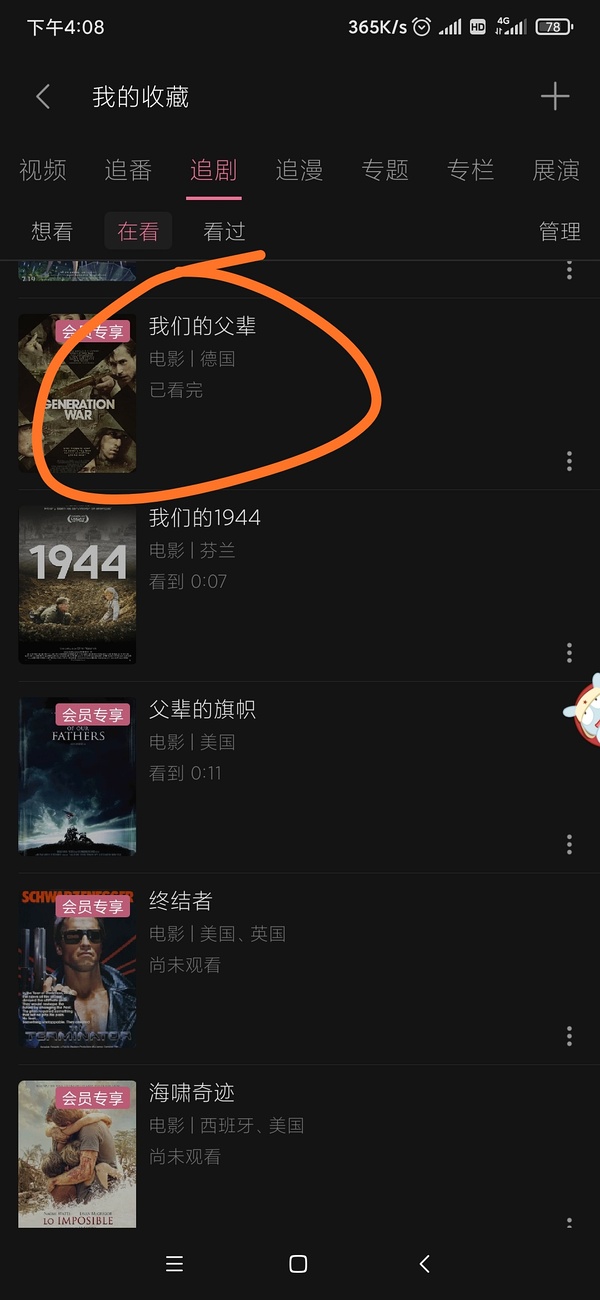Open the movie 我们的1944
The image size is (600, 1300).
click(x=205, y=518)
